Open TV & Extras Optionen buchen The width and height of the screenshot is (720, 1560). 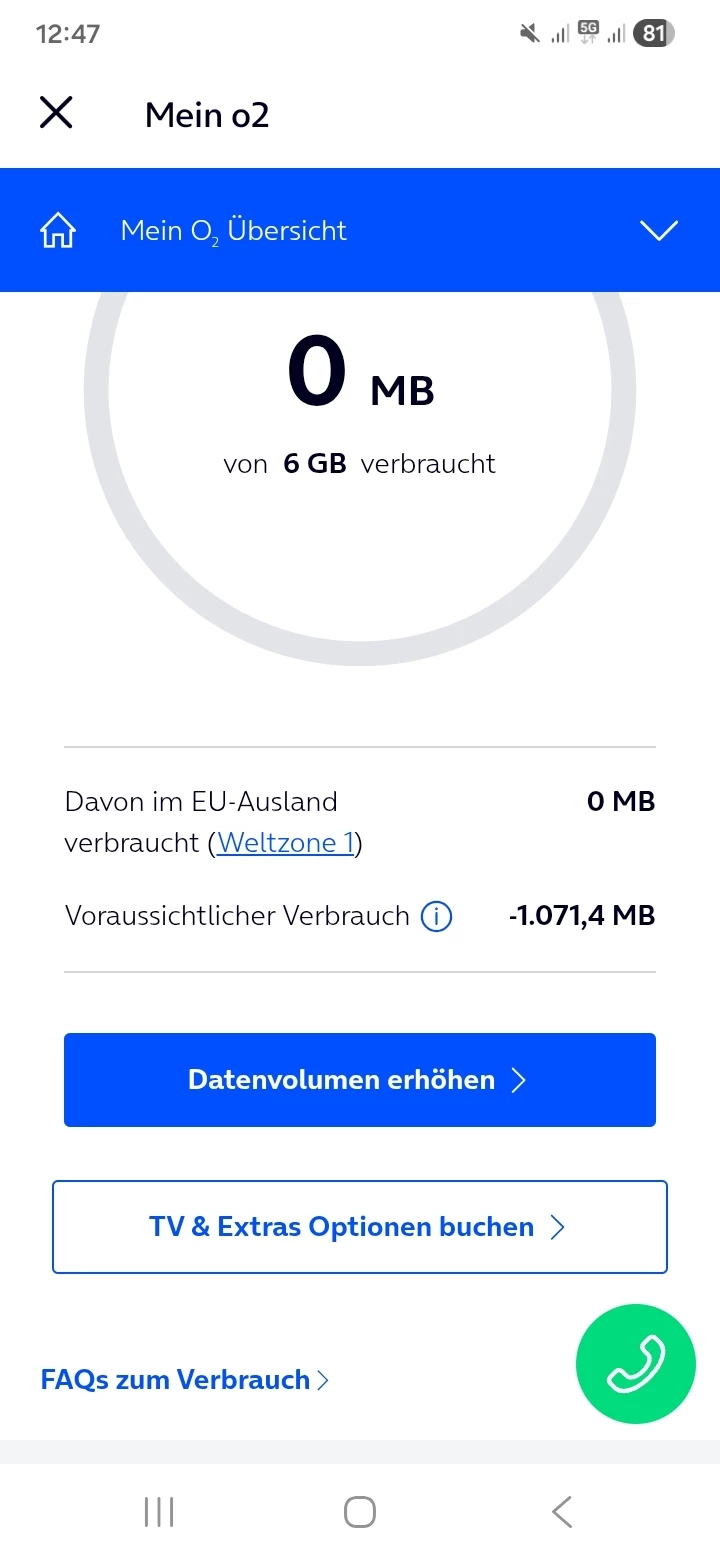click(360, 1227)
